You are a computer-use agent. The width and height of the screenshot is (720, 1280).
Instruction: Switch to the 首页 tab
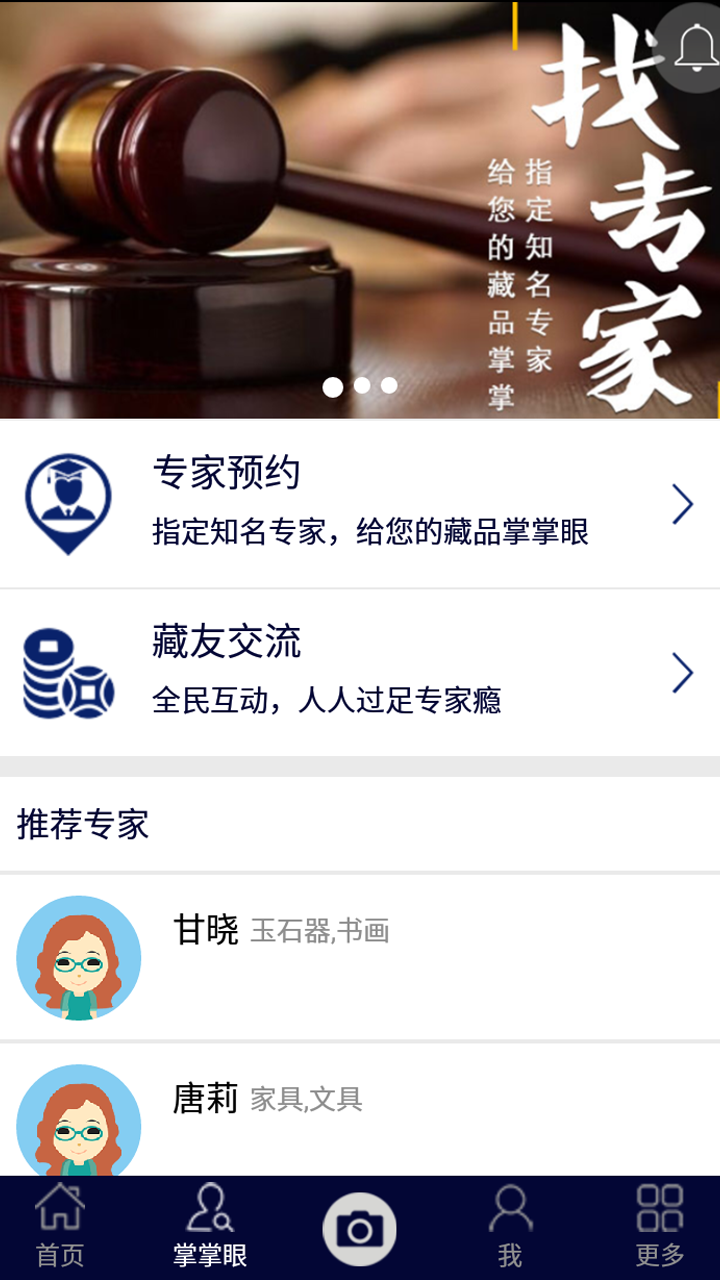tap(60, 1227)
